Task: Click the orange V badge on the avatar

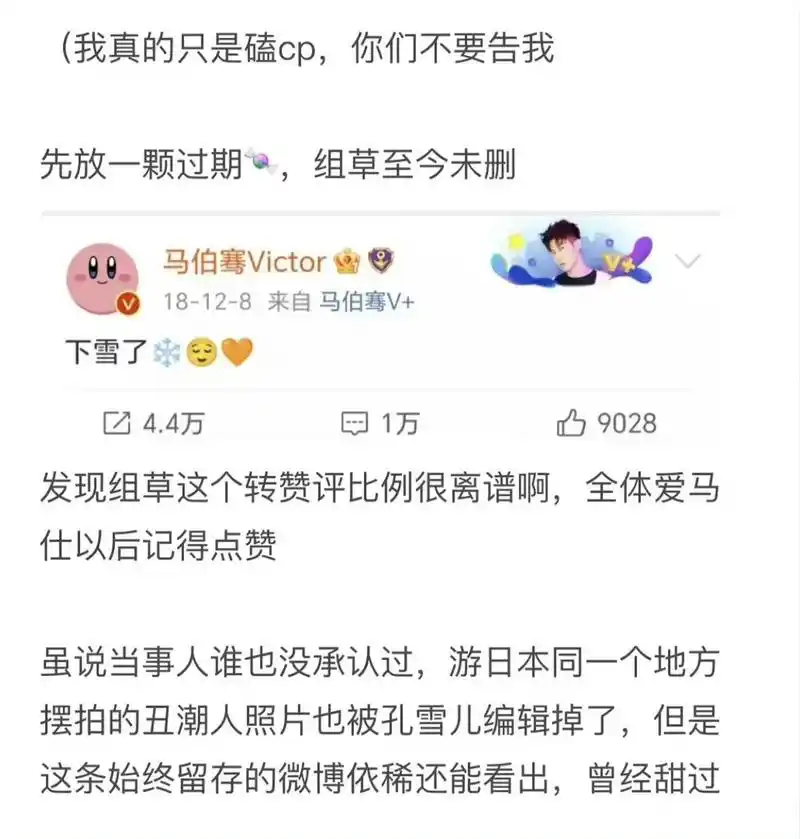Action: pos(126,300)
